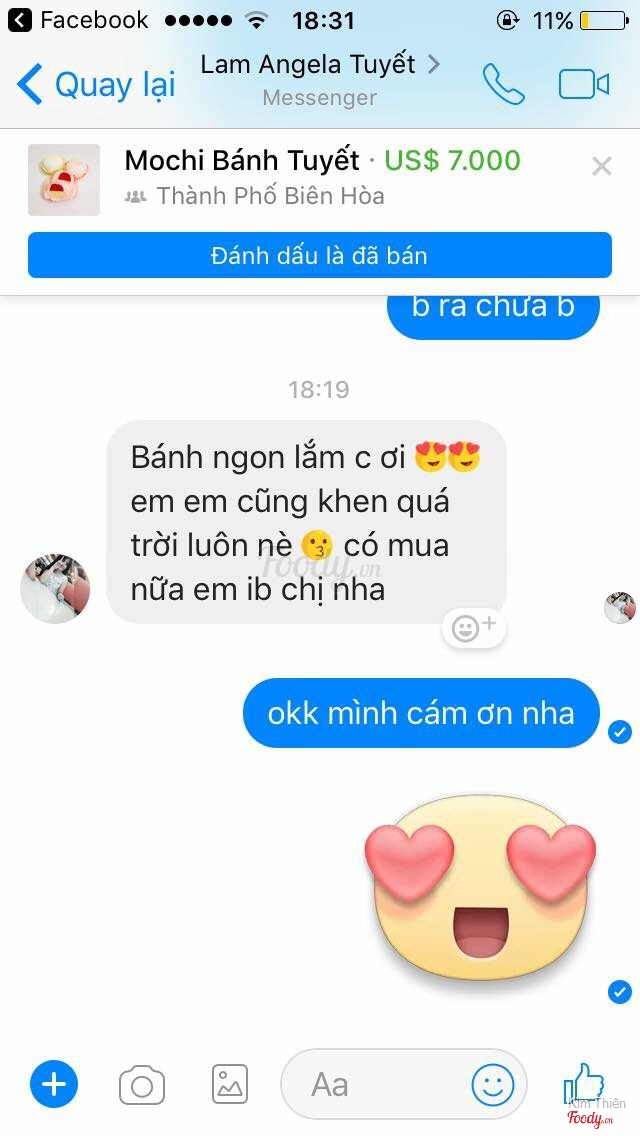640x1136 pixels.
Task: Return to the Facebook app
Action: point(78,20)
